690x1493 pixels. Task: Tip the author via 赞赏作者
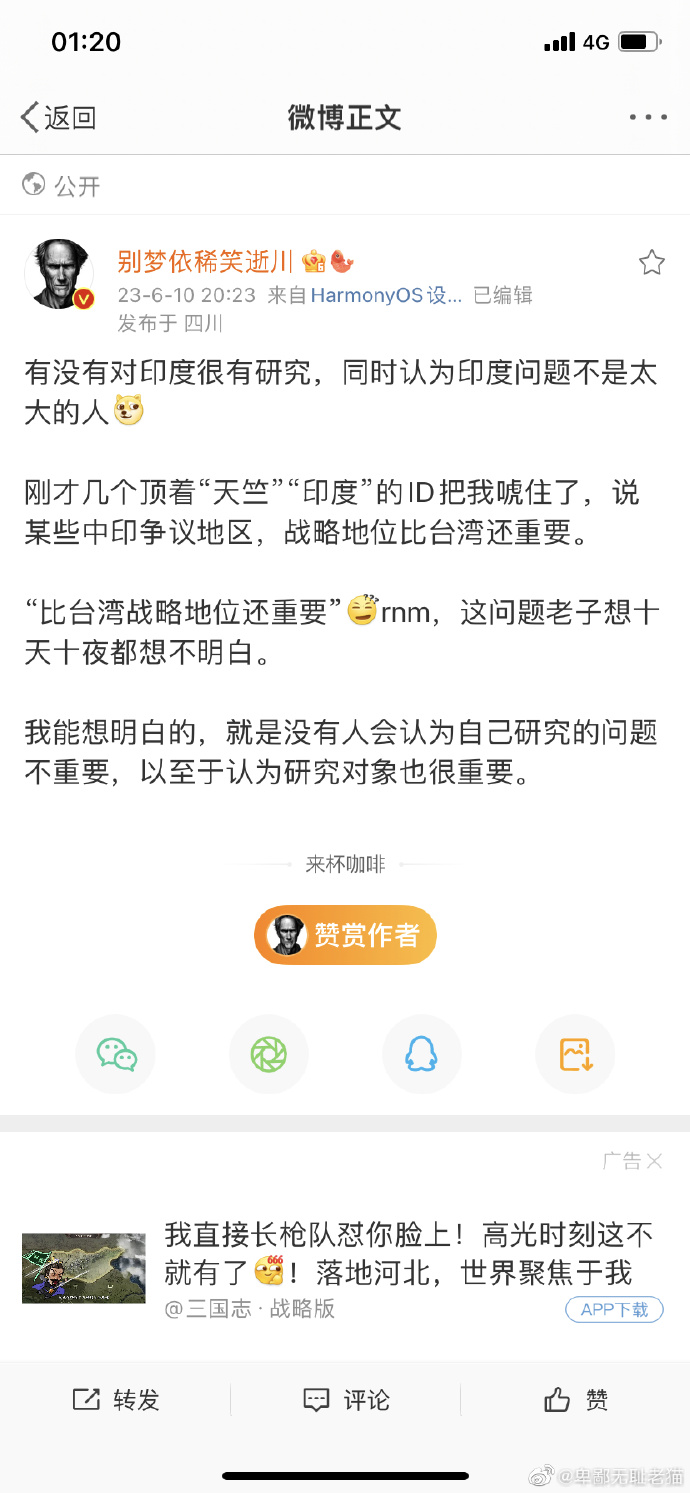pos(345,935)
